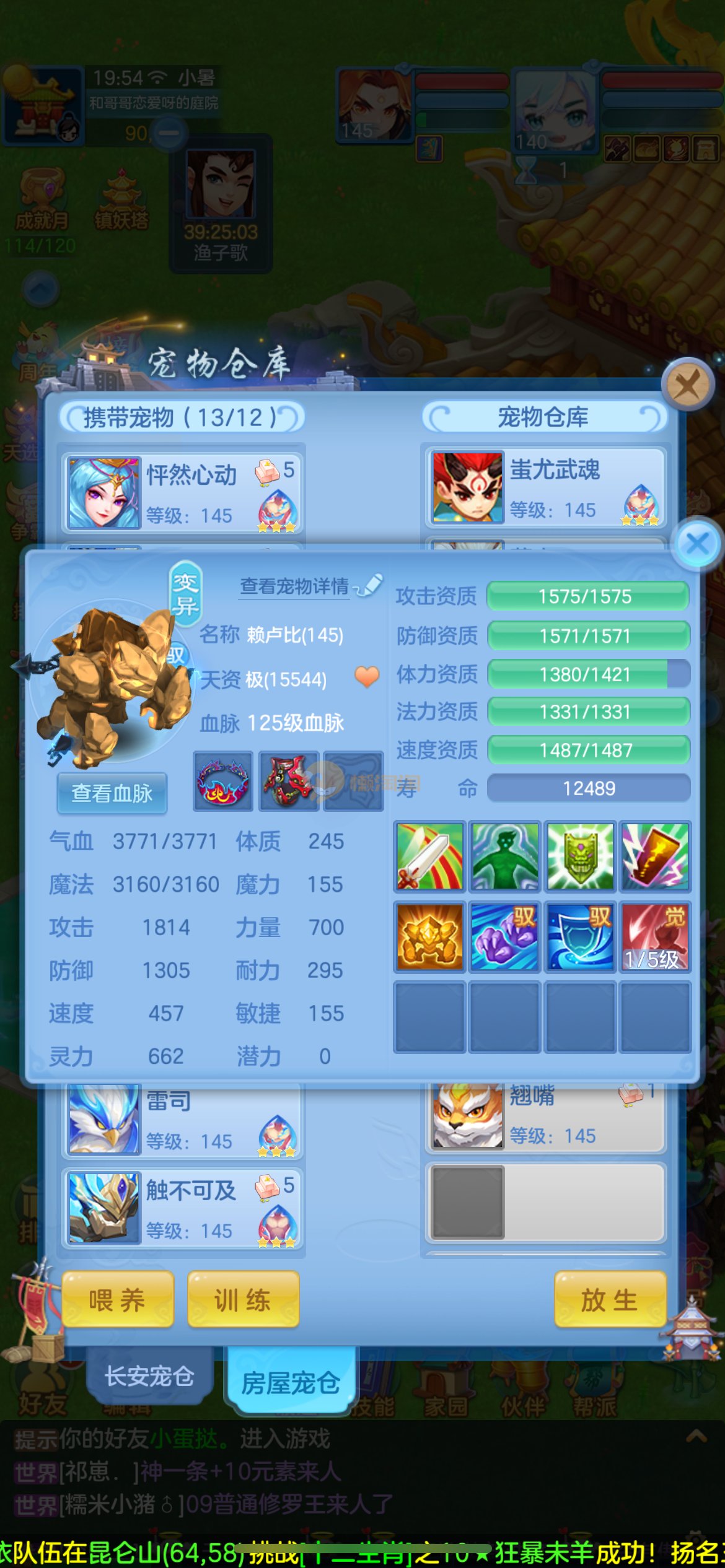The width and height of the screenshot is (725, 1568).
Task: View the red armor equipment slot
Action: pyautogui.click(x=289, y=782)
